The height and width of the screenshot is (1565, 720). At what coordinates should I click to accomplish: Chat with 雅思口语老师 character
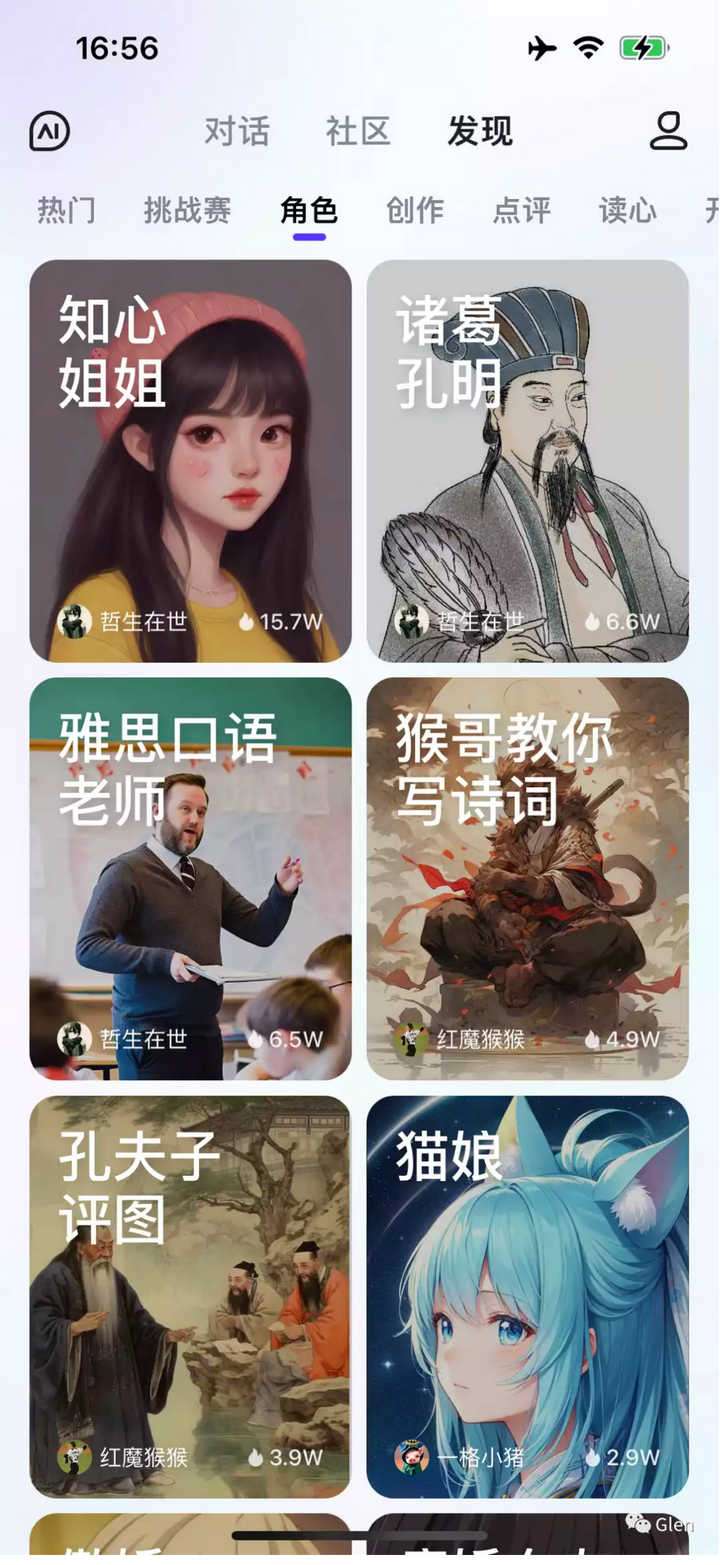(x=190, y=879)
